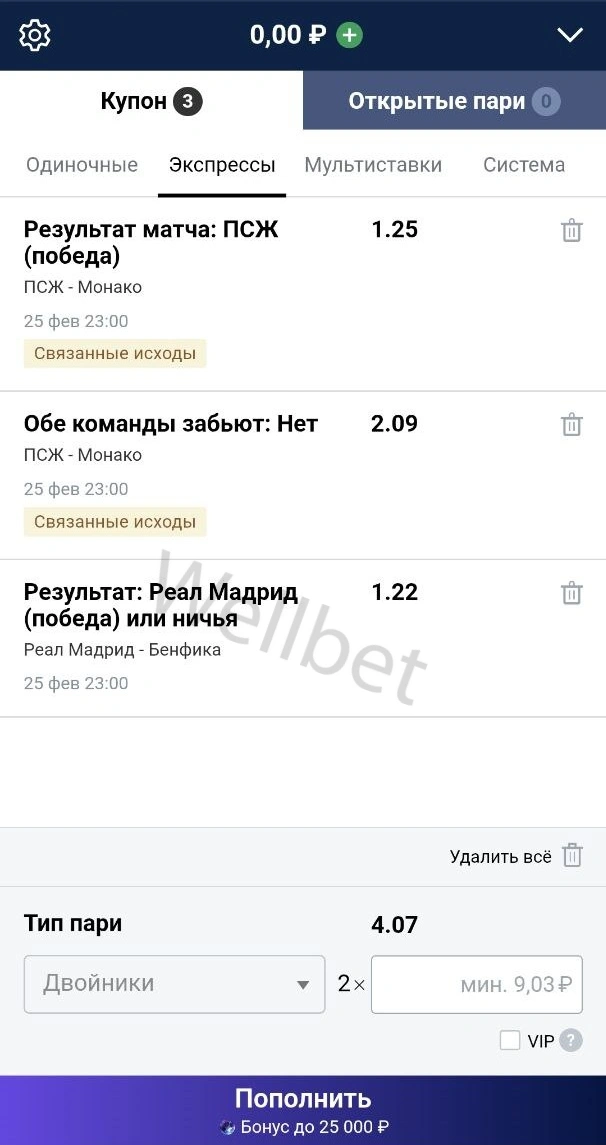Tap Удалить всё to clear the coupon

[x=516, y=856]
